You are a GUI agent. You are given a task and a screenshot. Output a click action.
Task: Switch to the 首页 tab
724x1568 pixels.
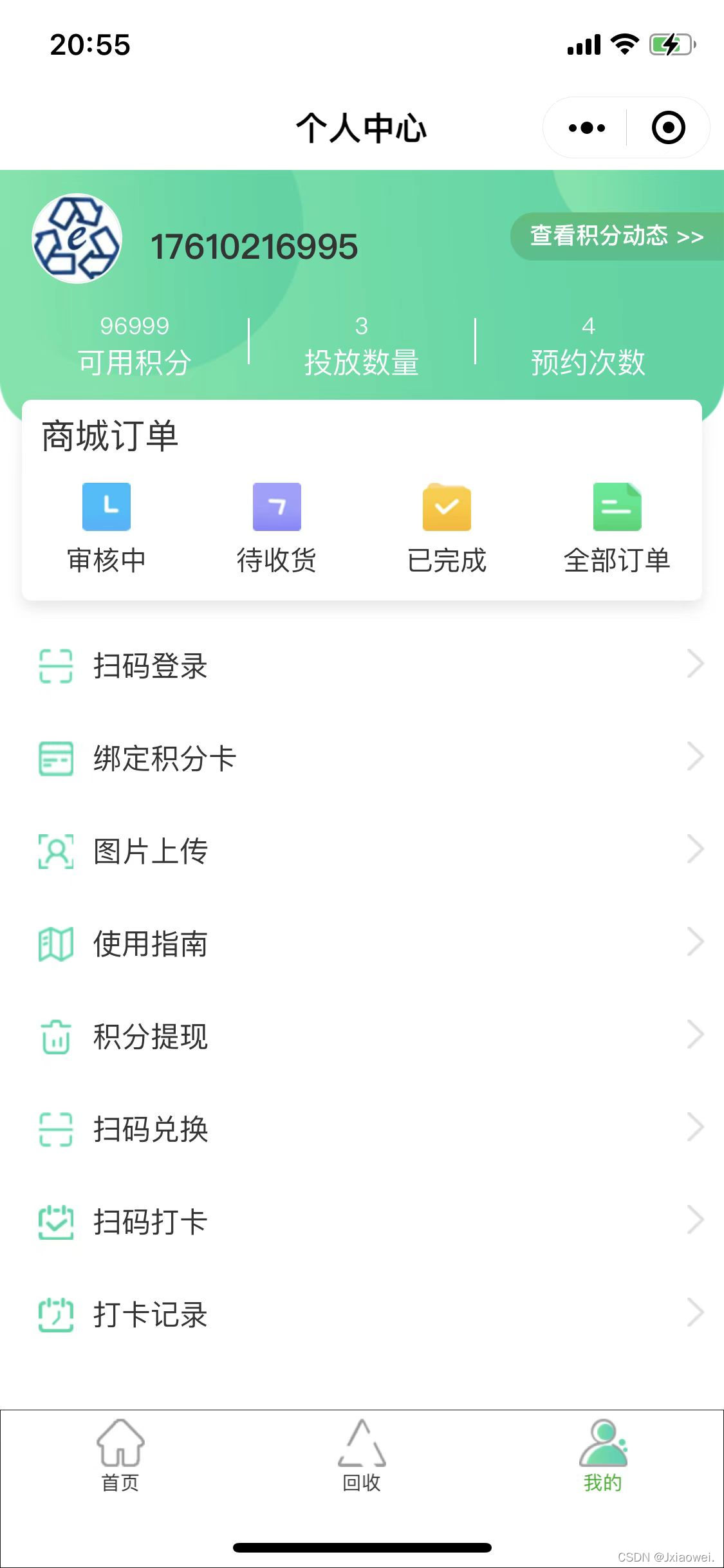click(x=120, y=1456)
